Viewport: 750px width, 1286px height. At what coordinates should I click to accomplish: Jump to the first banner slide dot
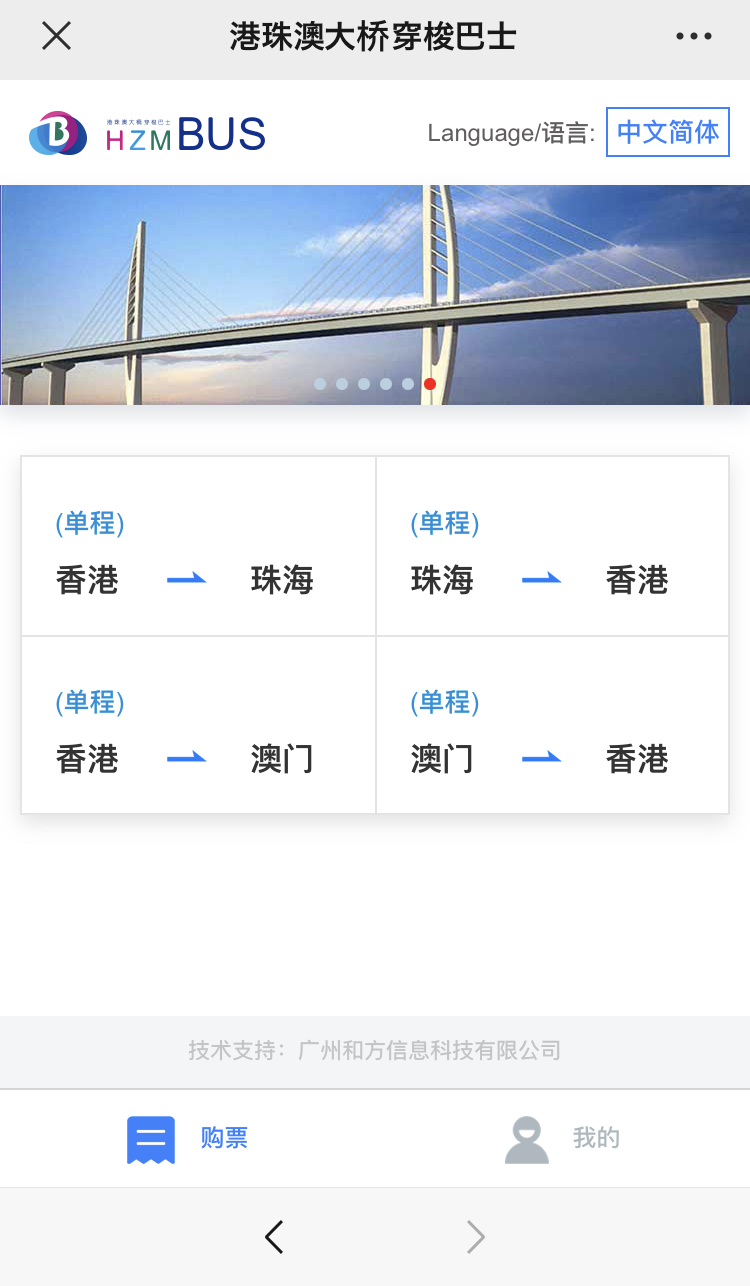pos(320,384)
